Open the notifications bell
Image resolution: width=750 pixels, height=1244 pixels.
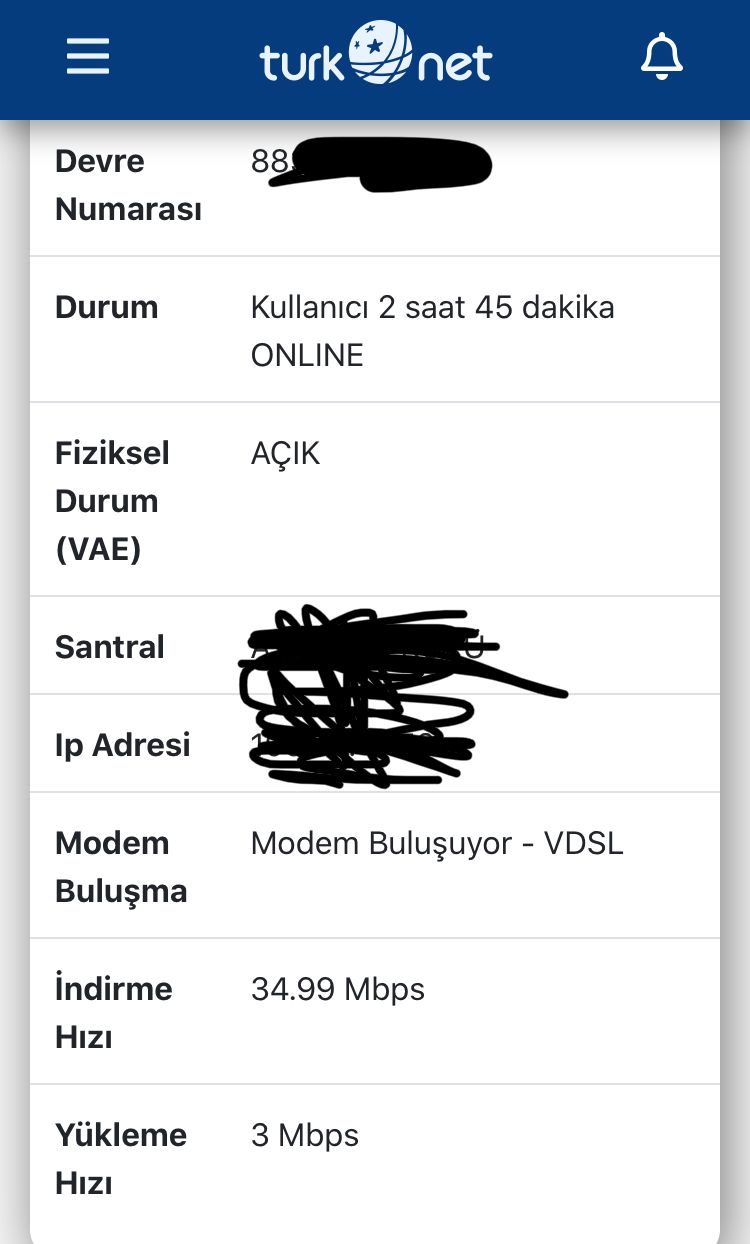pos(661,56)
